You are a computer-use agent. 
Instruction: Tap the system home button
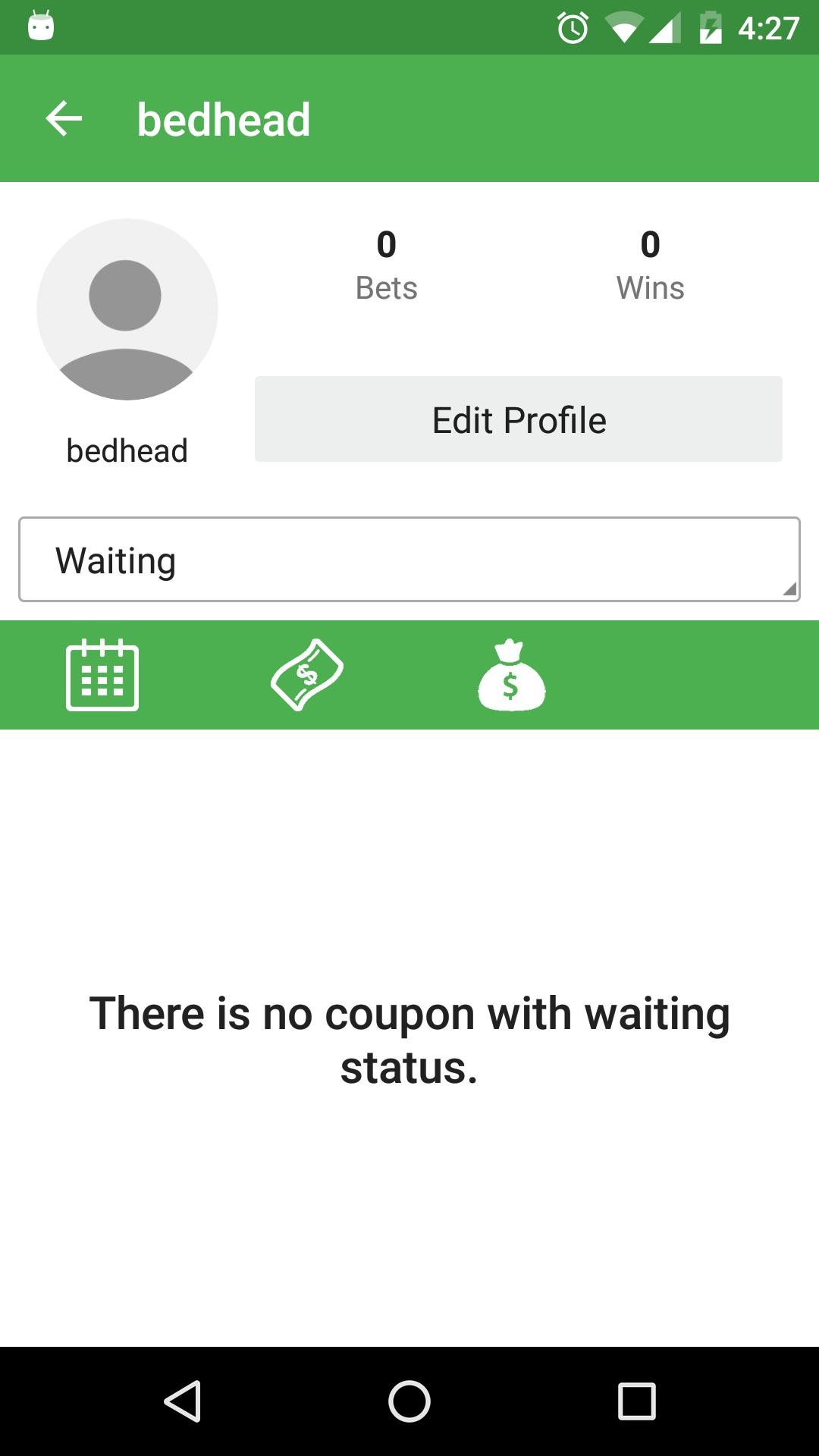coord(409,1401)
